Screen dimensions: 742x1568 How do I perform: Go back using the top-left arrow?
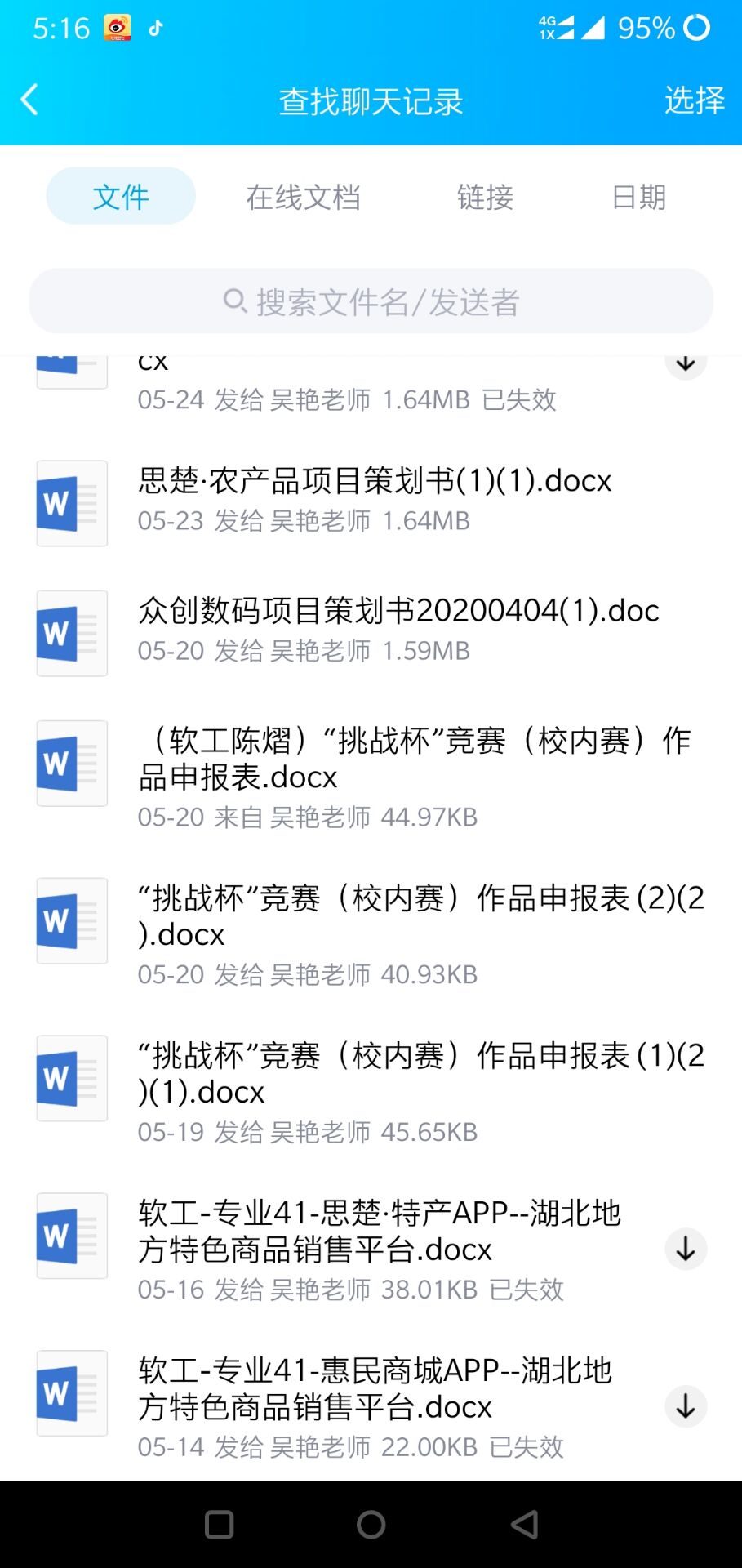pos(29,100)
